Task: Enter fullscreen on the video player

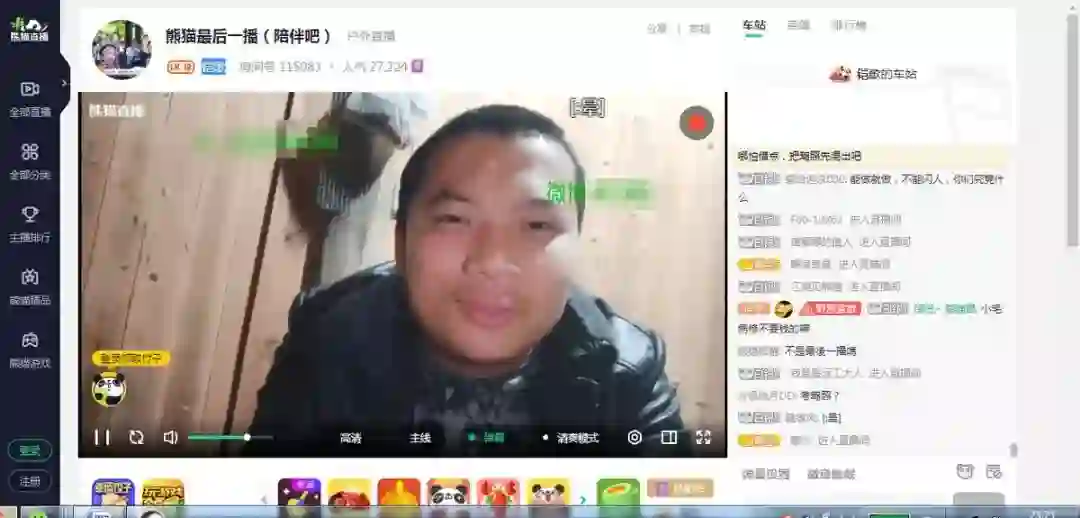Action: tap(703, 437)
